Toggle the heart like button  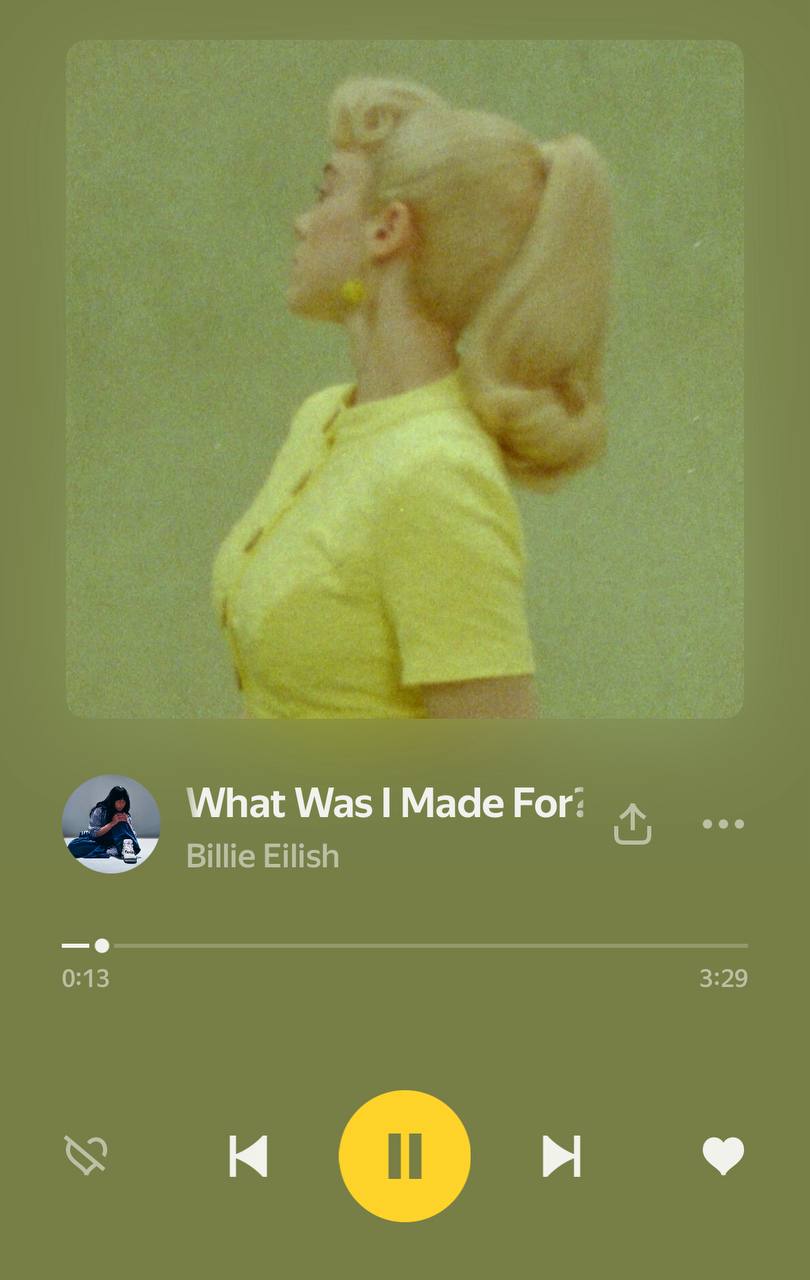(723, 1156)
